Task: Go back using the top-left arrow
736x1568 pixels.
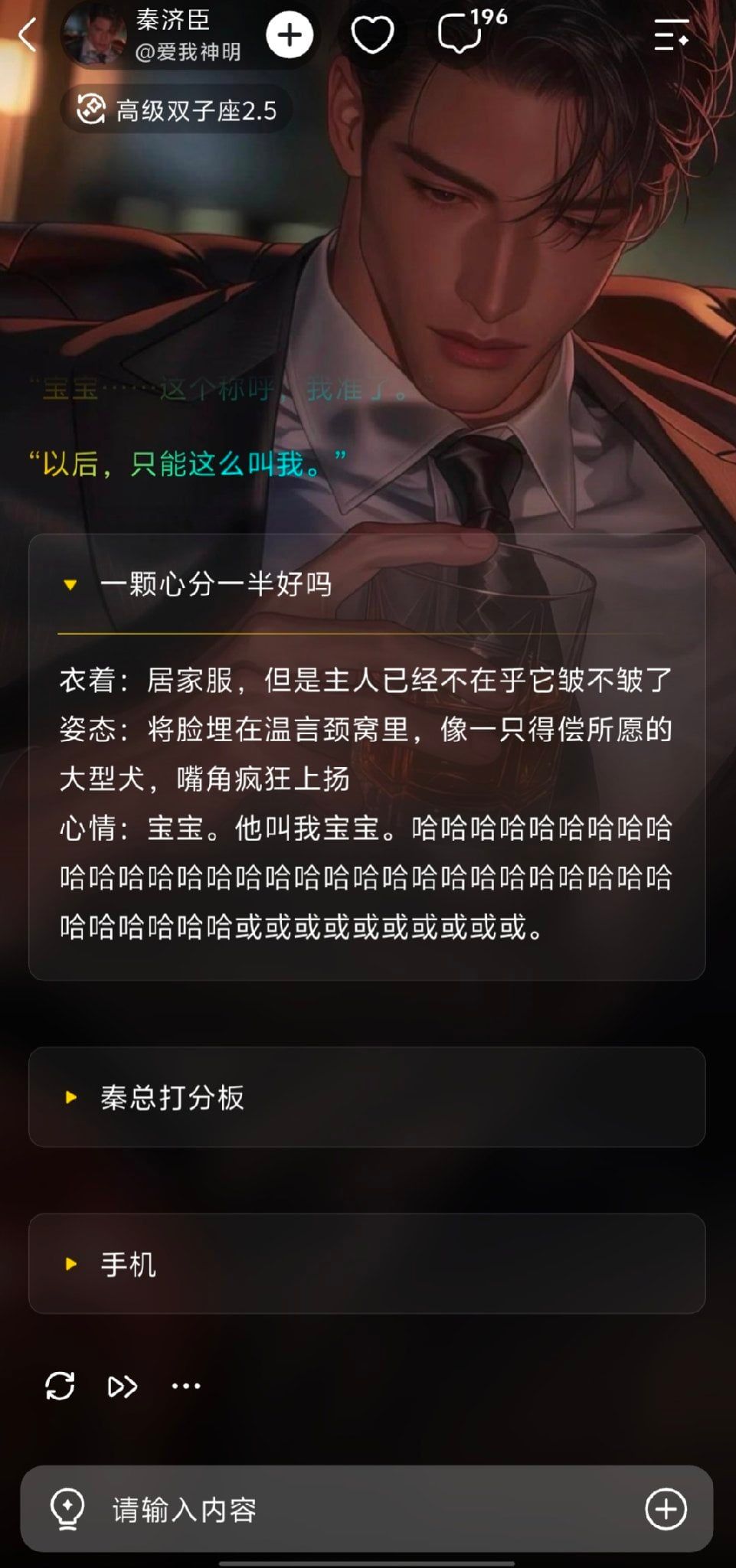Action: (28, 35)
